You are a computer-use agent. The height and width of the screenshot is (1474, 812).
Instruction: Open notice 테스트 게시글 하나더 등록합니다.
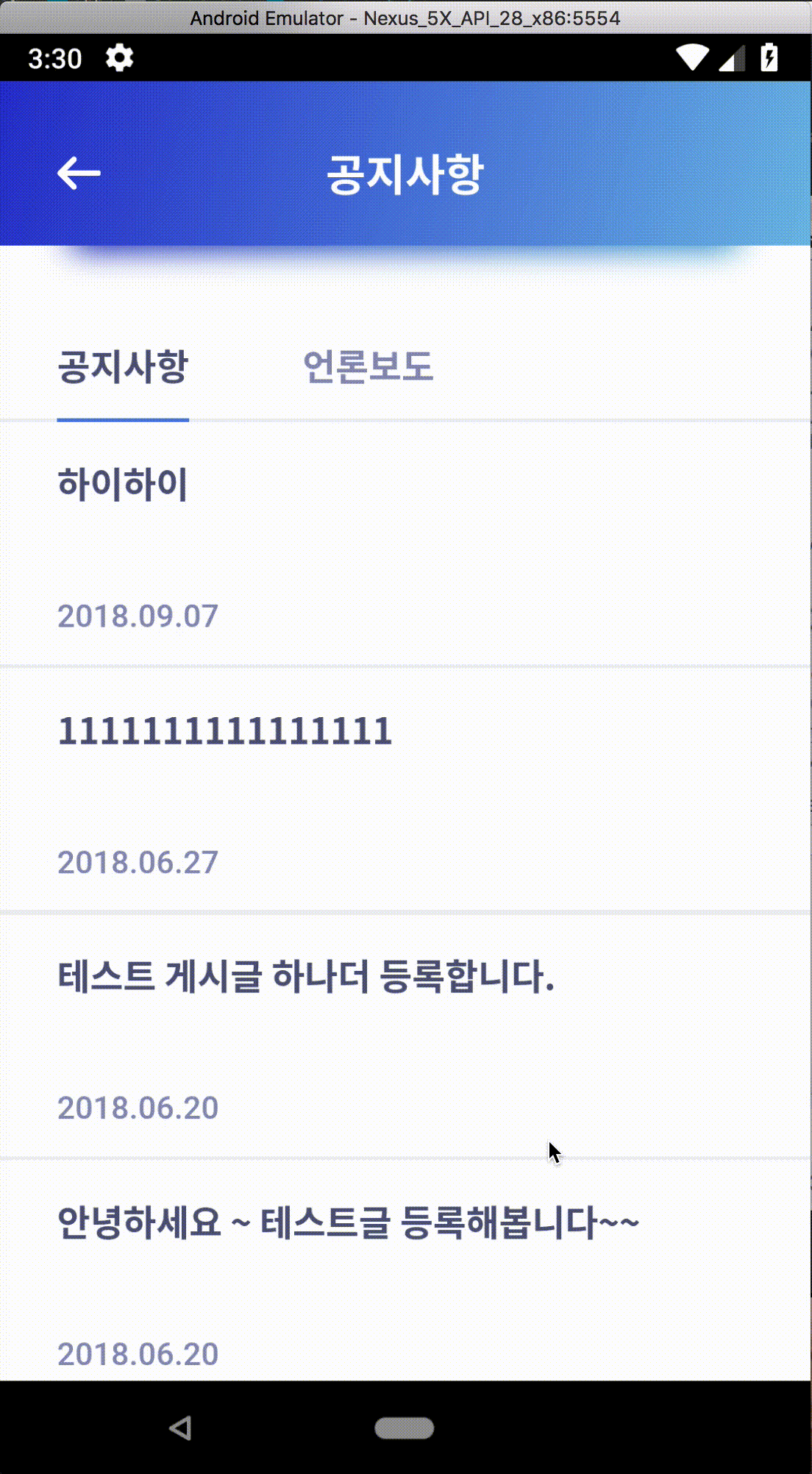[406, 1036]
